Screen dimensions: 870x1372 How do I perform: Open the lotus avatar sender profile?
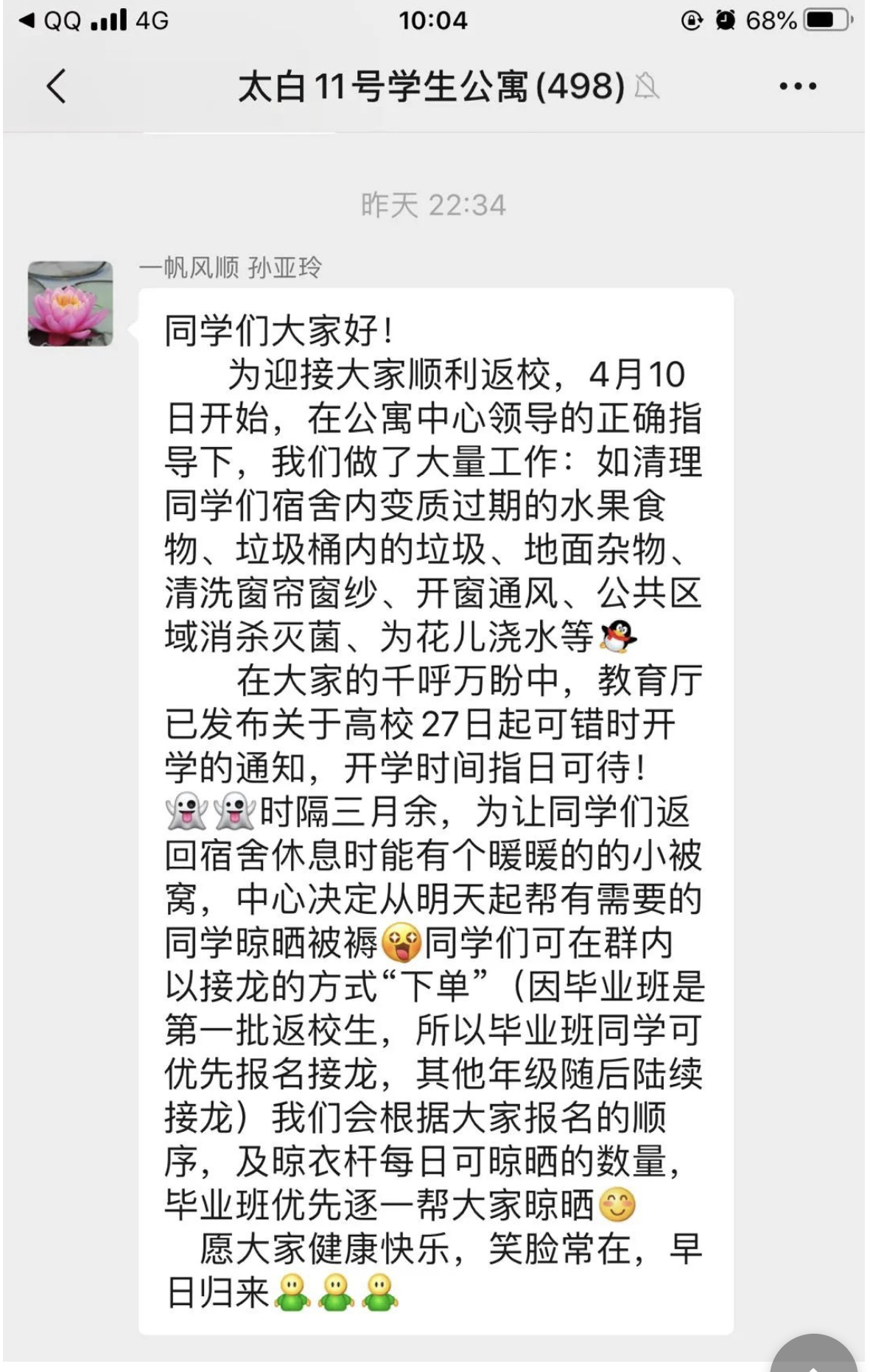[70, 303]
